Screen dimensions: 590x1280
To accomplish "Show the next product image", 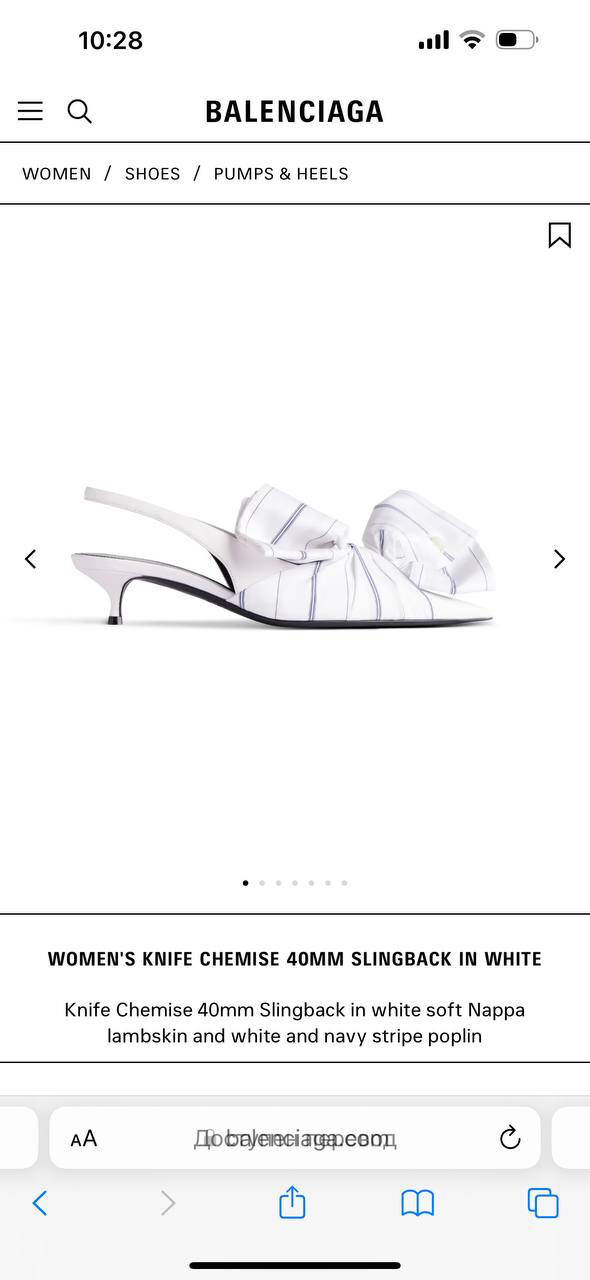I will pos(559,559).
